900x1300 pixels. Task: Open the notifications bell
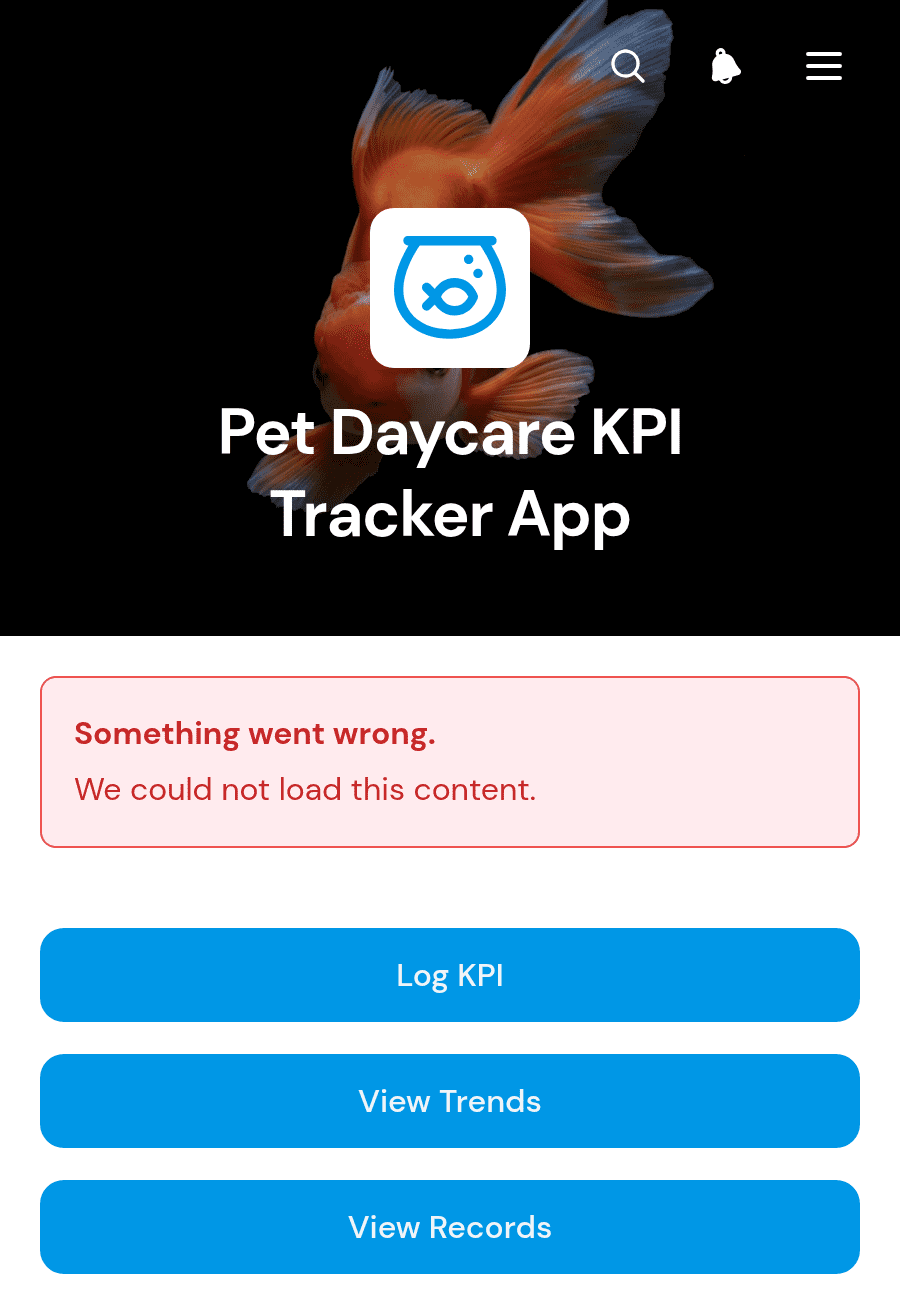tap(726, 67)
